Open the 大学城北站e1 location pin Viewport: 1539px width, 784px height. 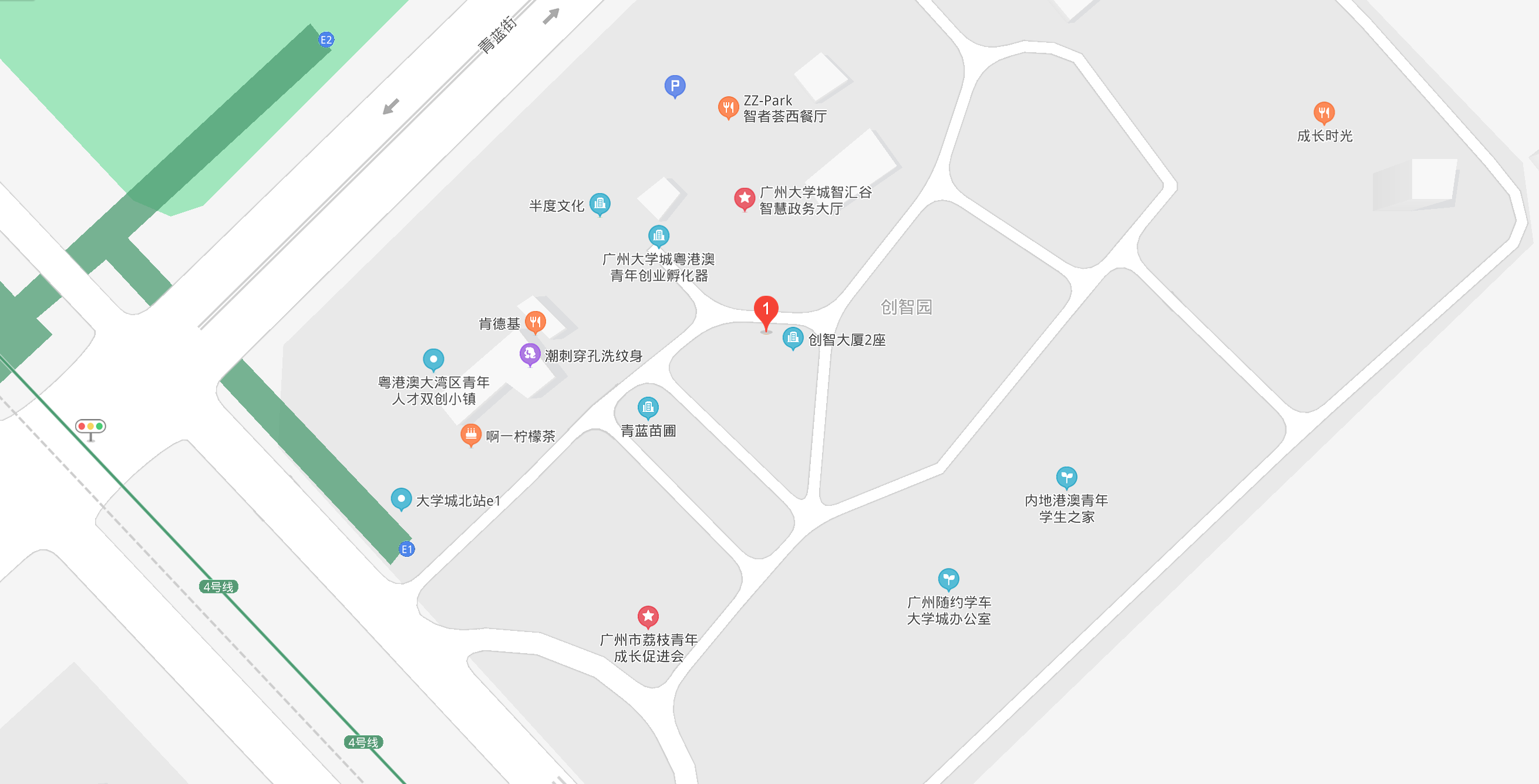point(401,499)
